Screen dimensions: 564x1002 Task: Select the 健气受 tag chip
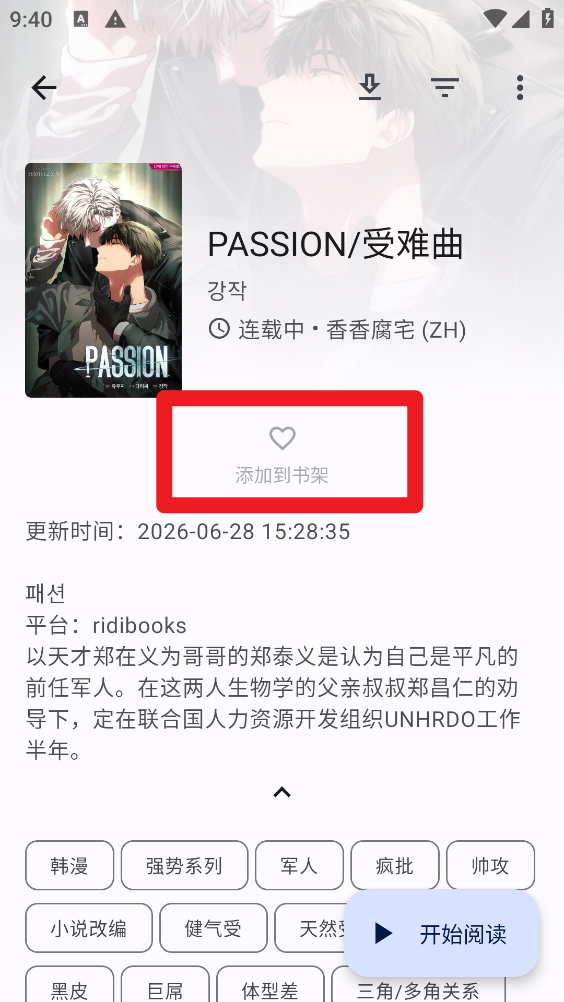pos(213,928)
